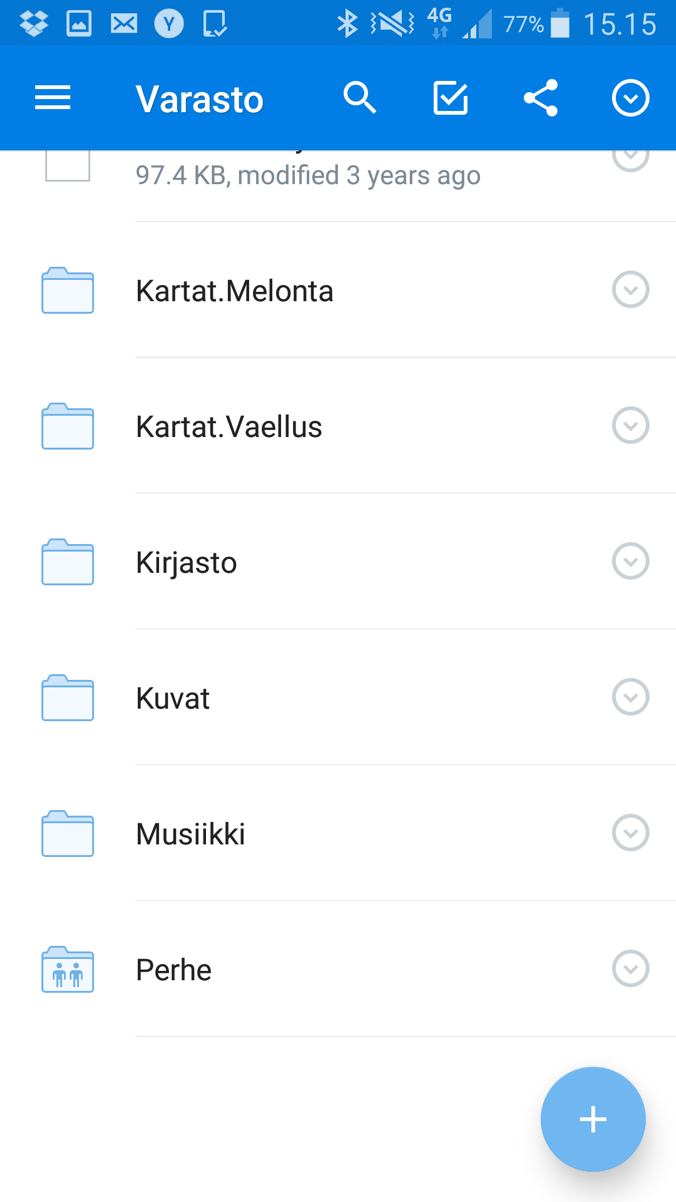This screenshot has height=1202, width=676.
Task: Expand options for Kartat.Melonta
Action: click(630, 290)
